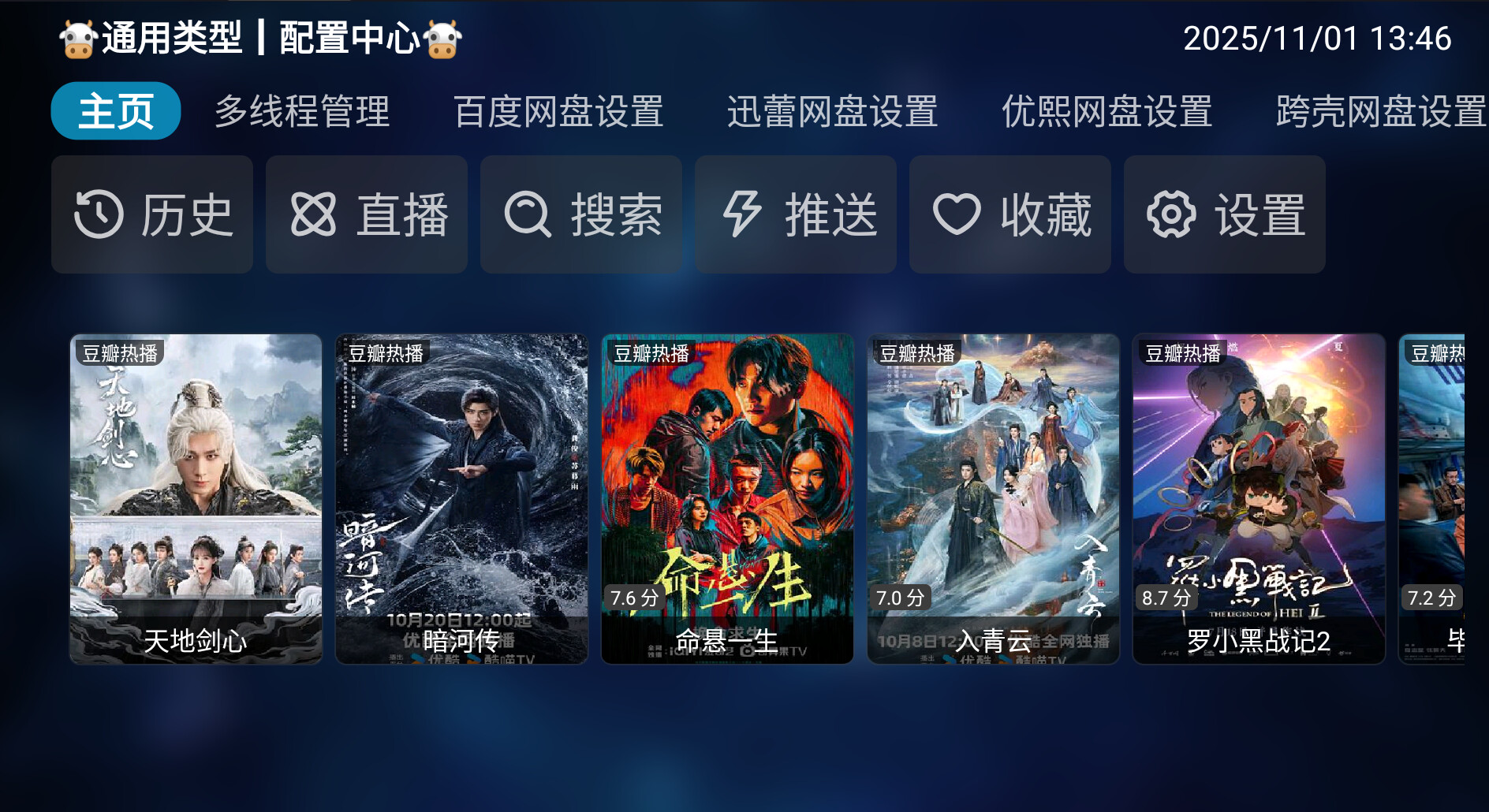Image resolution: width=1489 pixels, height=812 pixels.
Task: Switch to 迅雷网盘设置 tab
Action: click(832, 111)
